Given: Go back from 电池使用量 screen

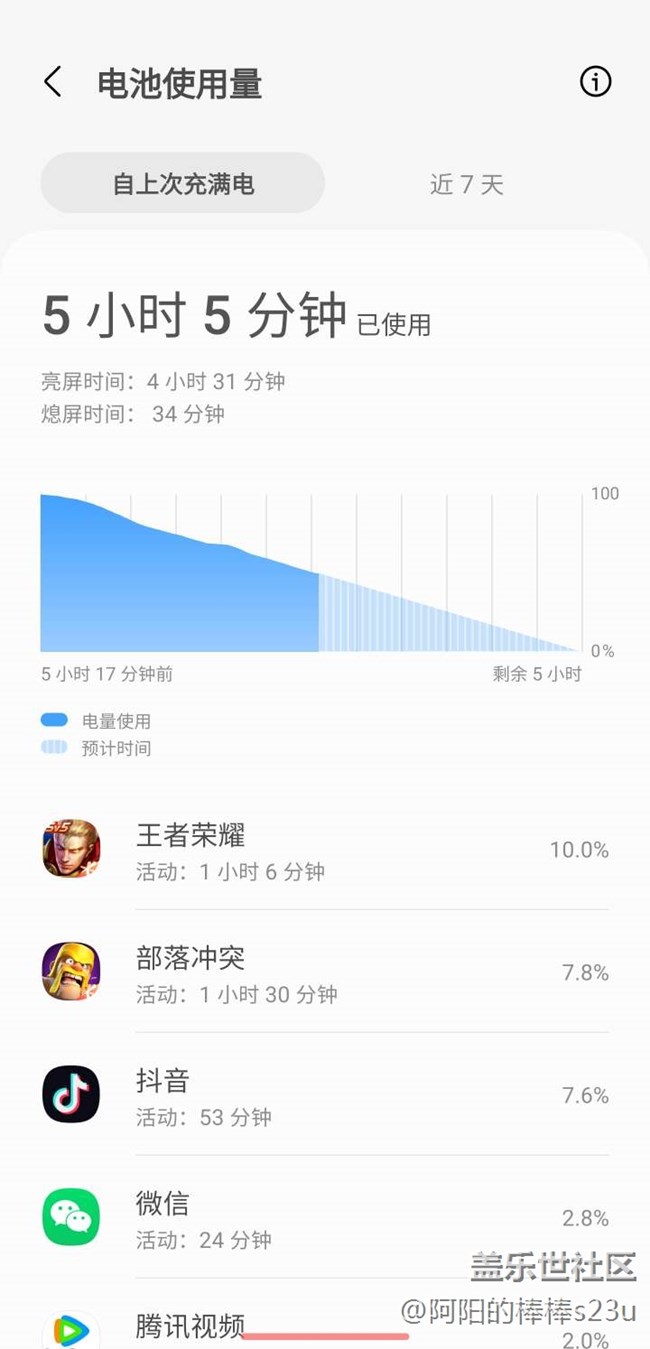Looking at the screenshot, I should 53,82.
